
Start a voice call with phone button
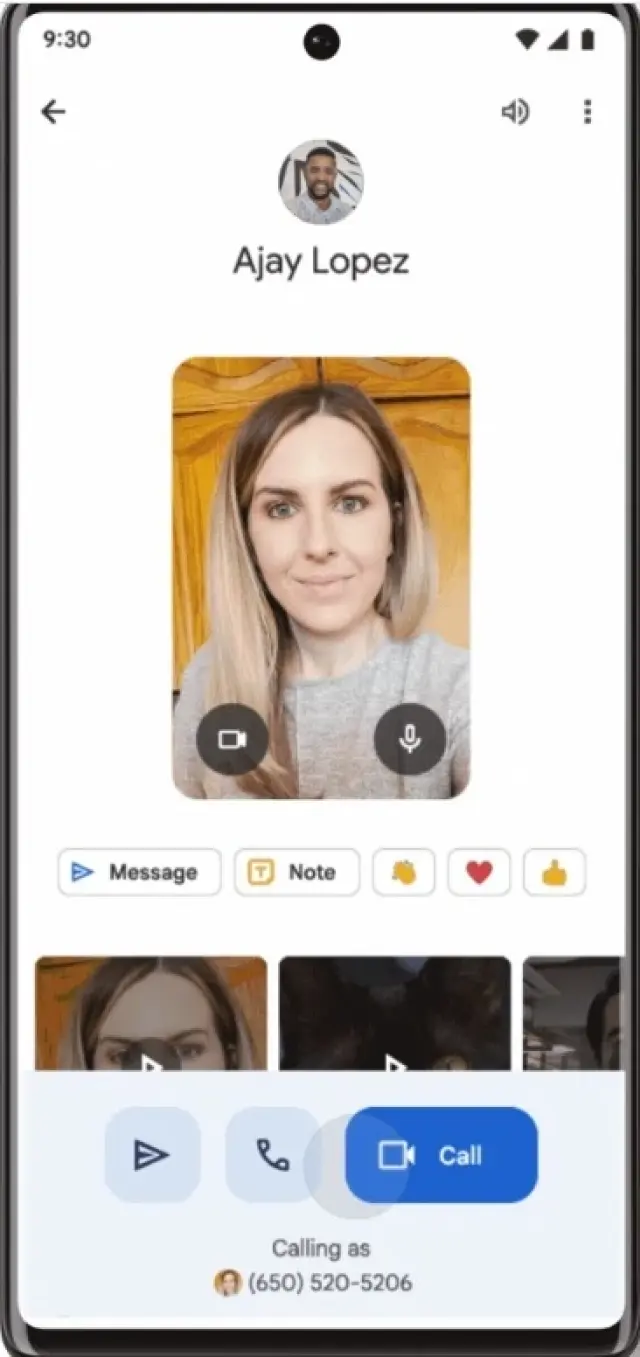[x=272, y=1155]
